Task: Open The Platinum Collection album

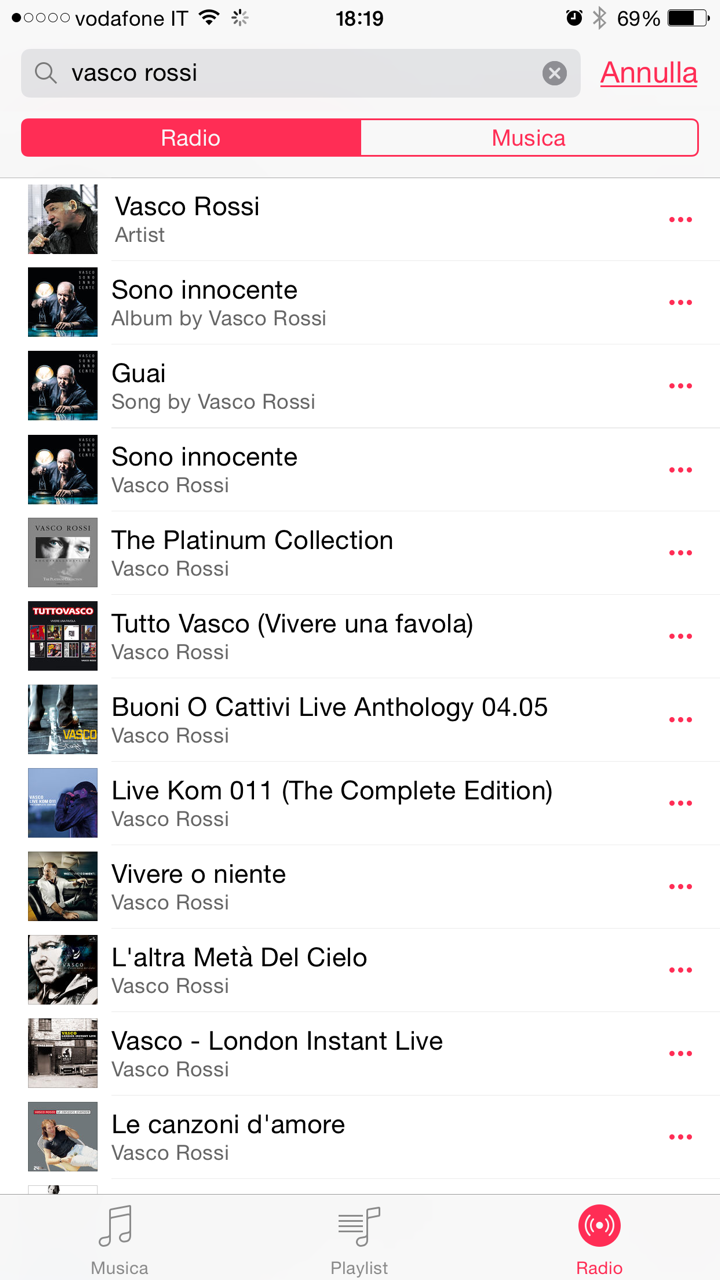Action: pos(252,553)
